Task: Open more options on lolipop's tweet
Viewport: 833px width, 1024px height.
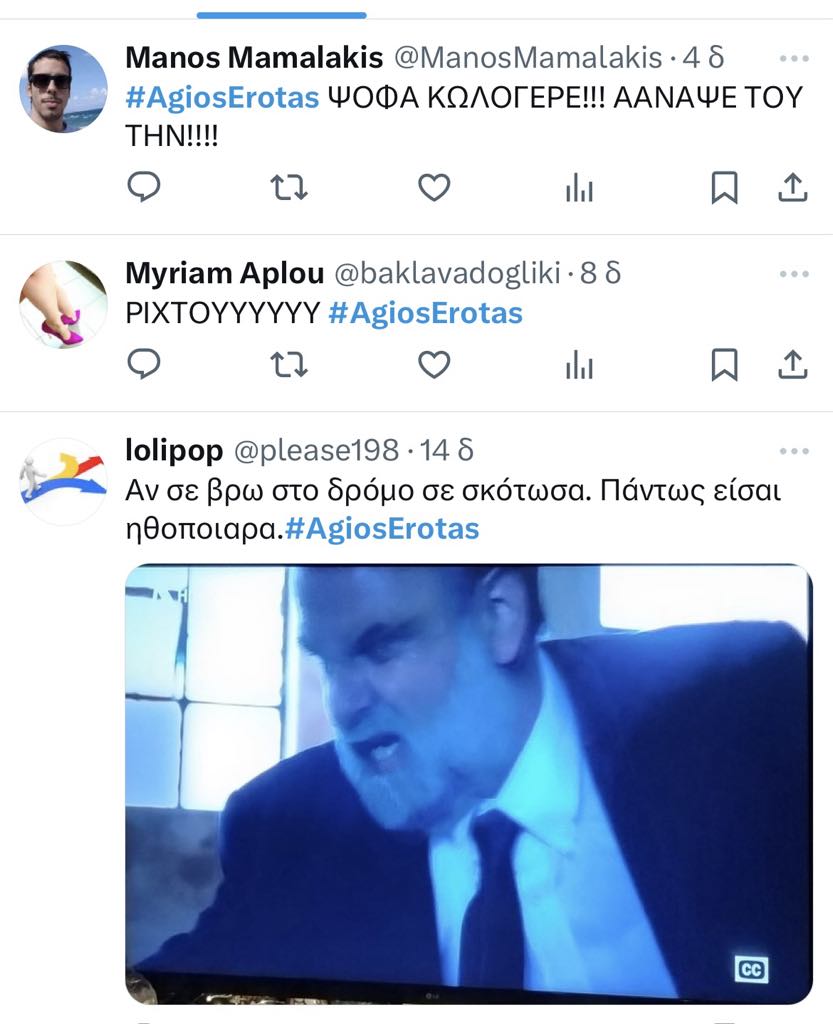Action: coord(793,451)
